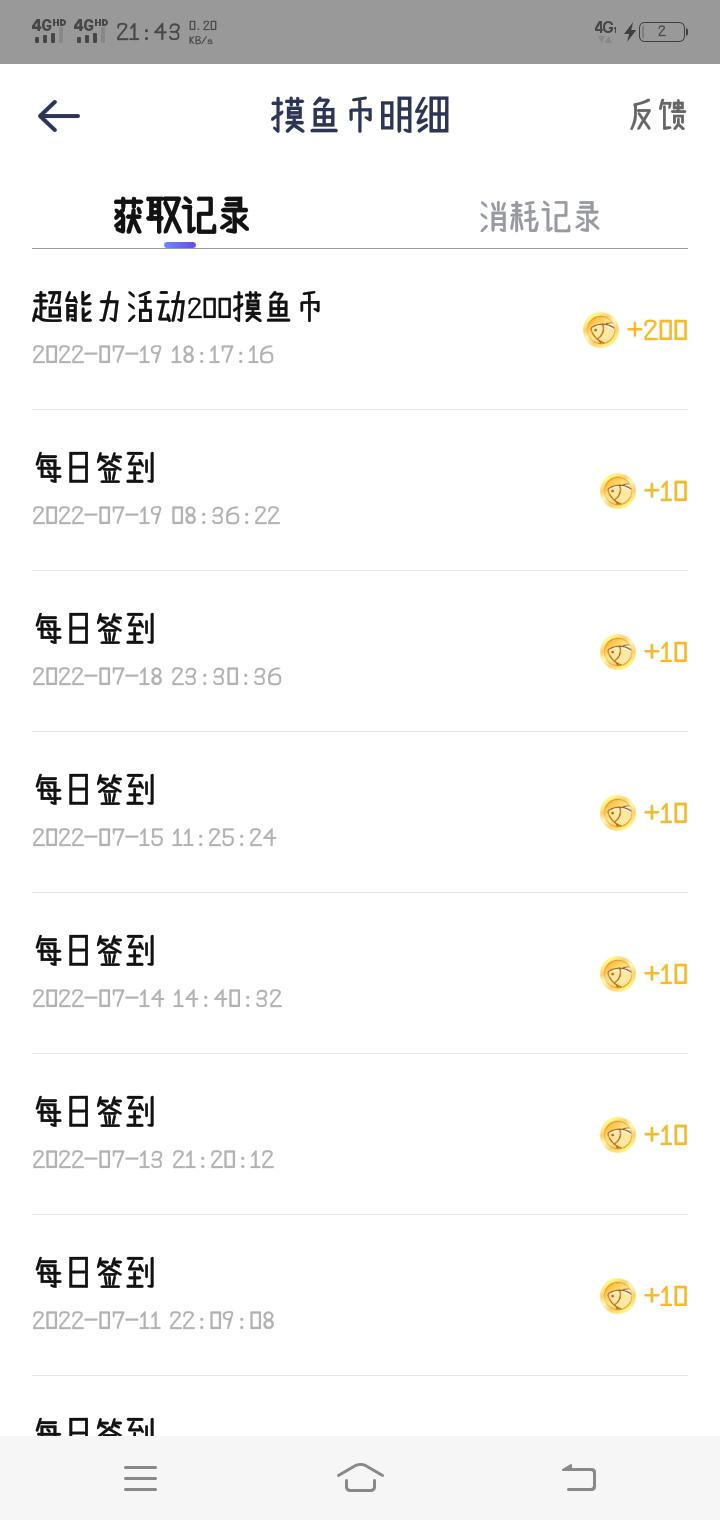The width and height of the screenshot is (720, 1520).
Task: Switch to the 消耗记录 tab
Action: [x=540, y=216]
